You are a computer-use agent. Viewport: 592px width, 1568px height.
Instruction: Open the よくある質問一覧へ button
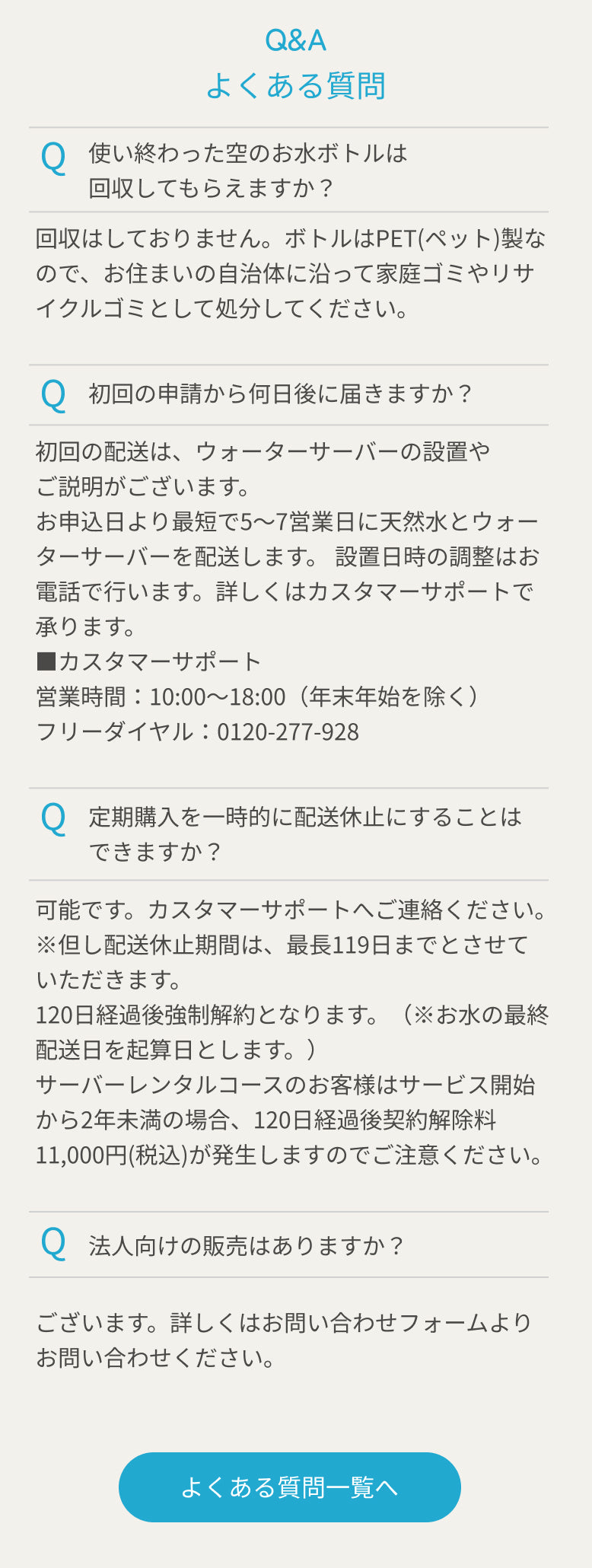tap(290, 1487)
